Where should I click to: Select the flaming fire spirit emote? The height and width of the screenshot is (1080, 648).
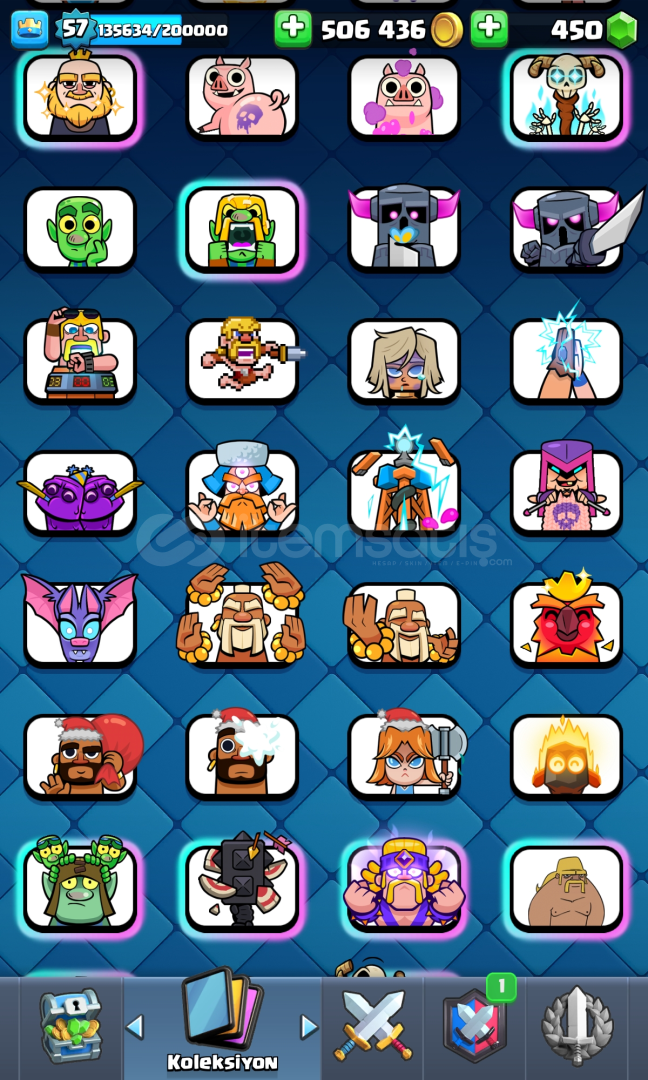tap(566, 756)
